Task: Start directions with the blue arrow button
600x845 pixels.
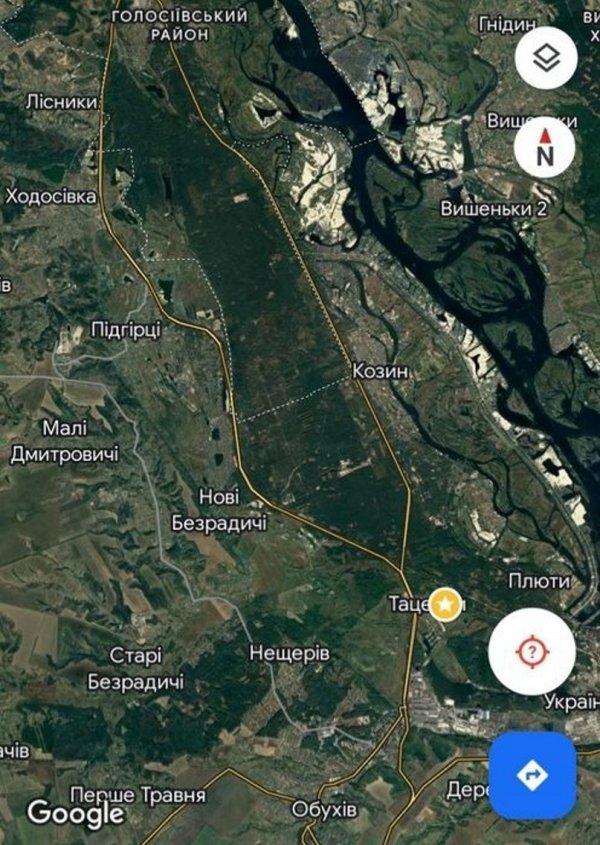Action: 532,775
